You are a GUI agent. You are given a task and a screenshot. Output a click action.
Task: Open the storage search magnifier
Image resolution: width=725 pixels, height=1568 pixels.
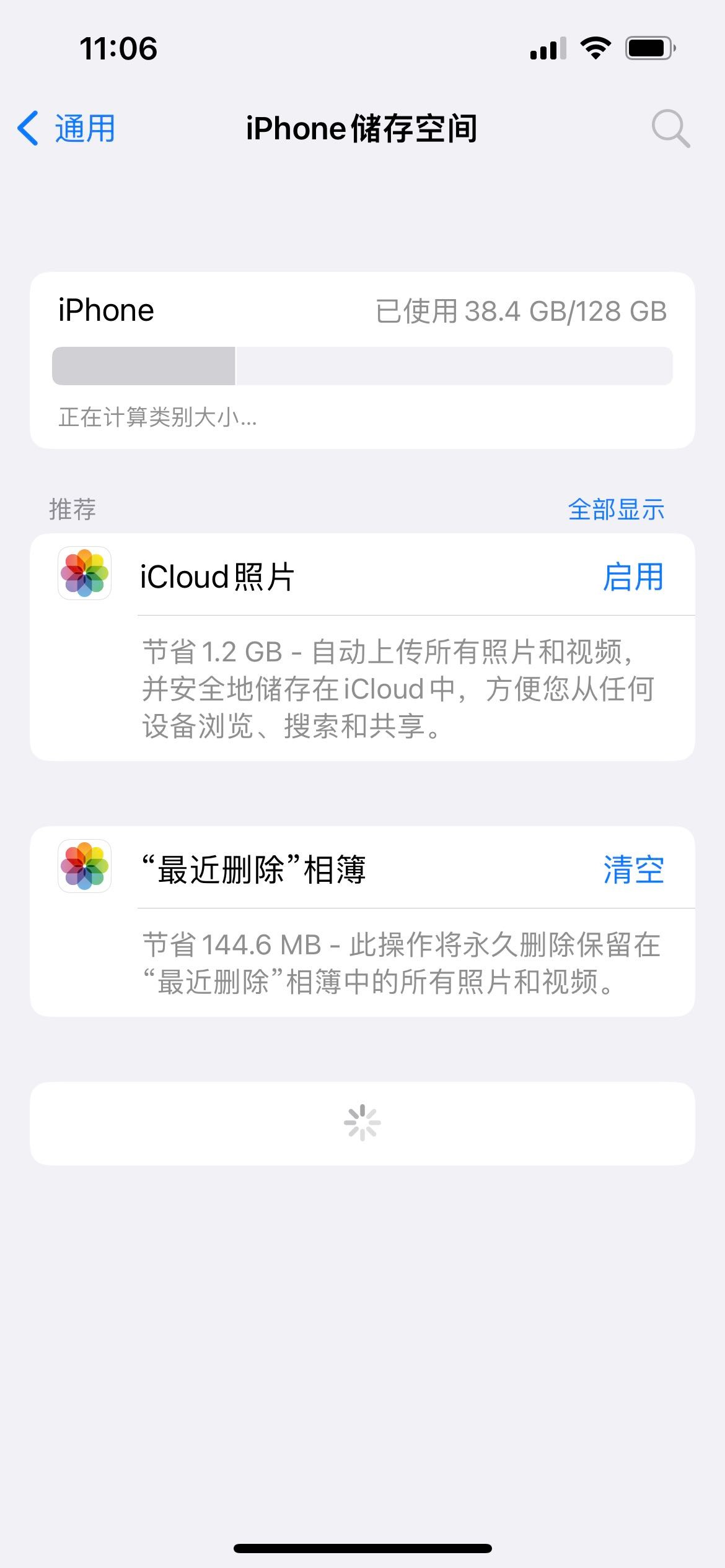click(670, 129)
